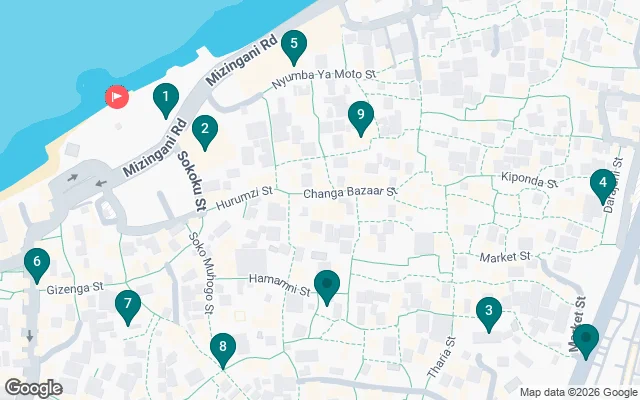Screen dimensions: 640x400
Task: Open map pin number 9
Action: pyautogui.click(x=361, y=116)
